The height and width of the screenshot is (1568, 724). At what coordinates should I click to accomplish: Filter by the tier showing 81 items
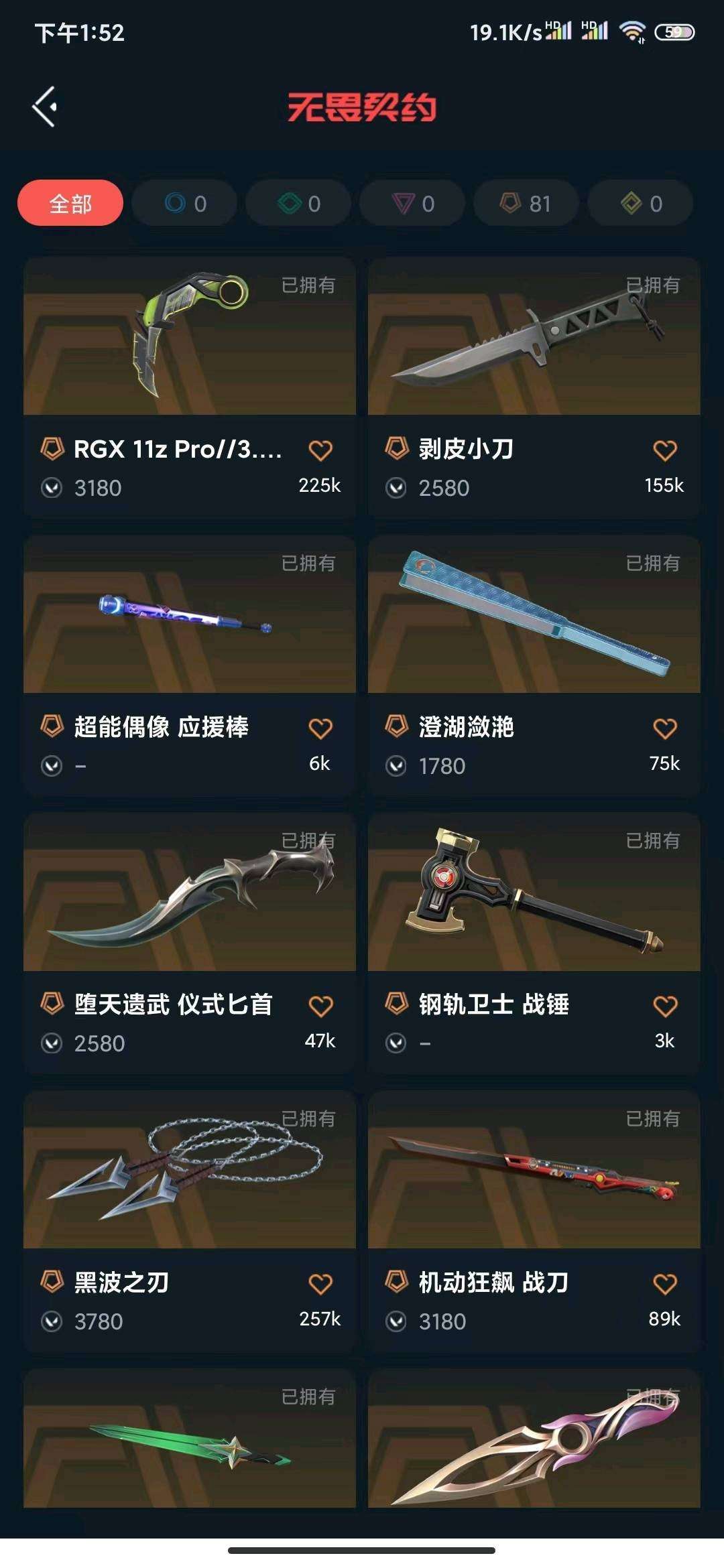(x=526, y=203)
